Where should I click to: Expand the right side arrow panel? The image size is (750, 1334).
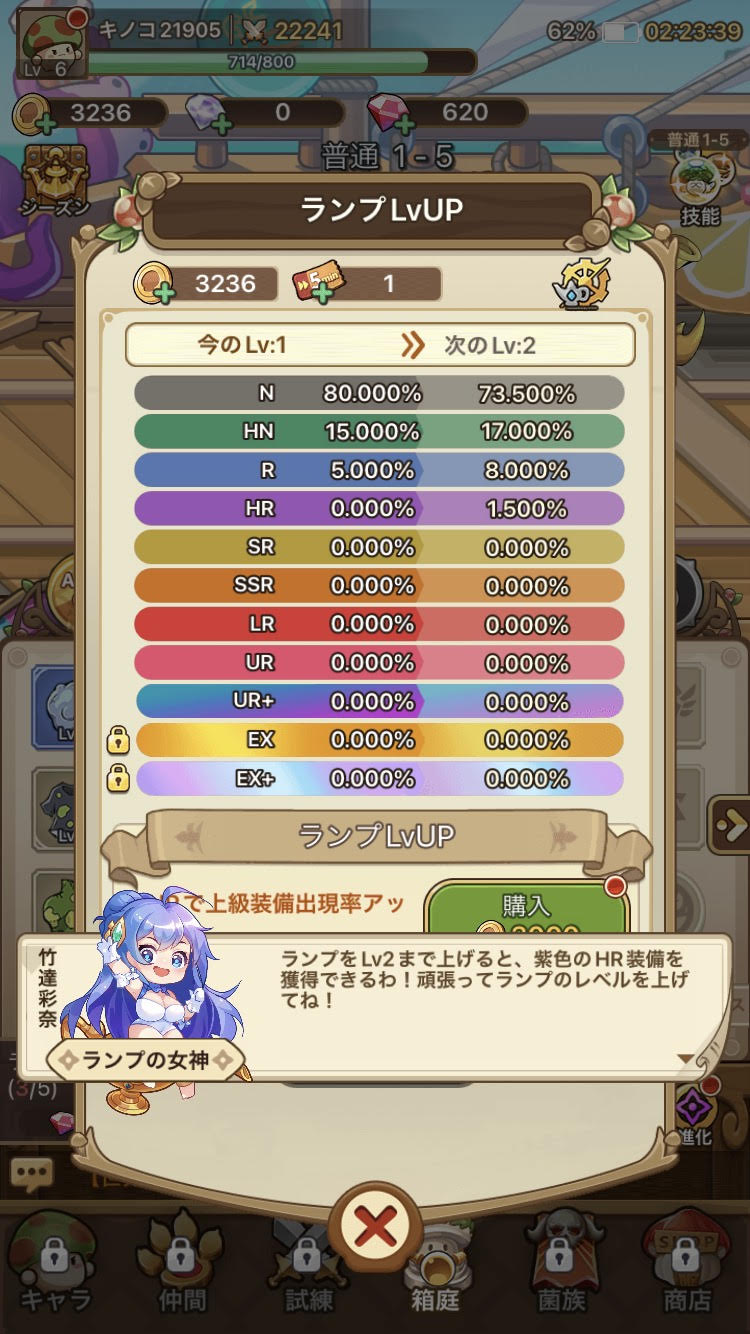[730, 825]
